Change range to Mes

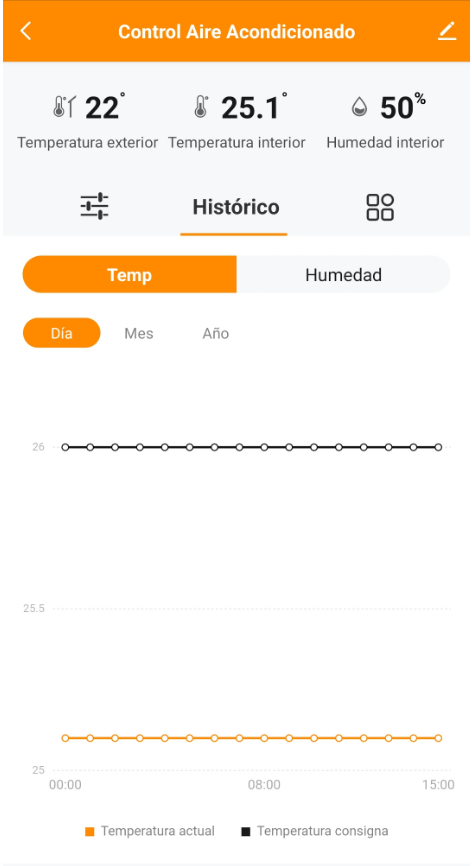click(139, 333)
